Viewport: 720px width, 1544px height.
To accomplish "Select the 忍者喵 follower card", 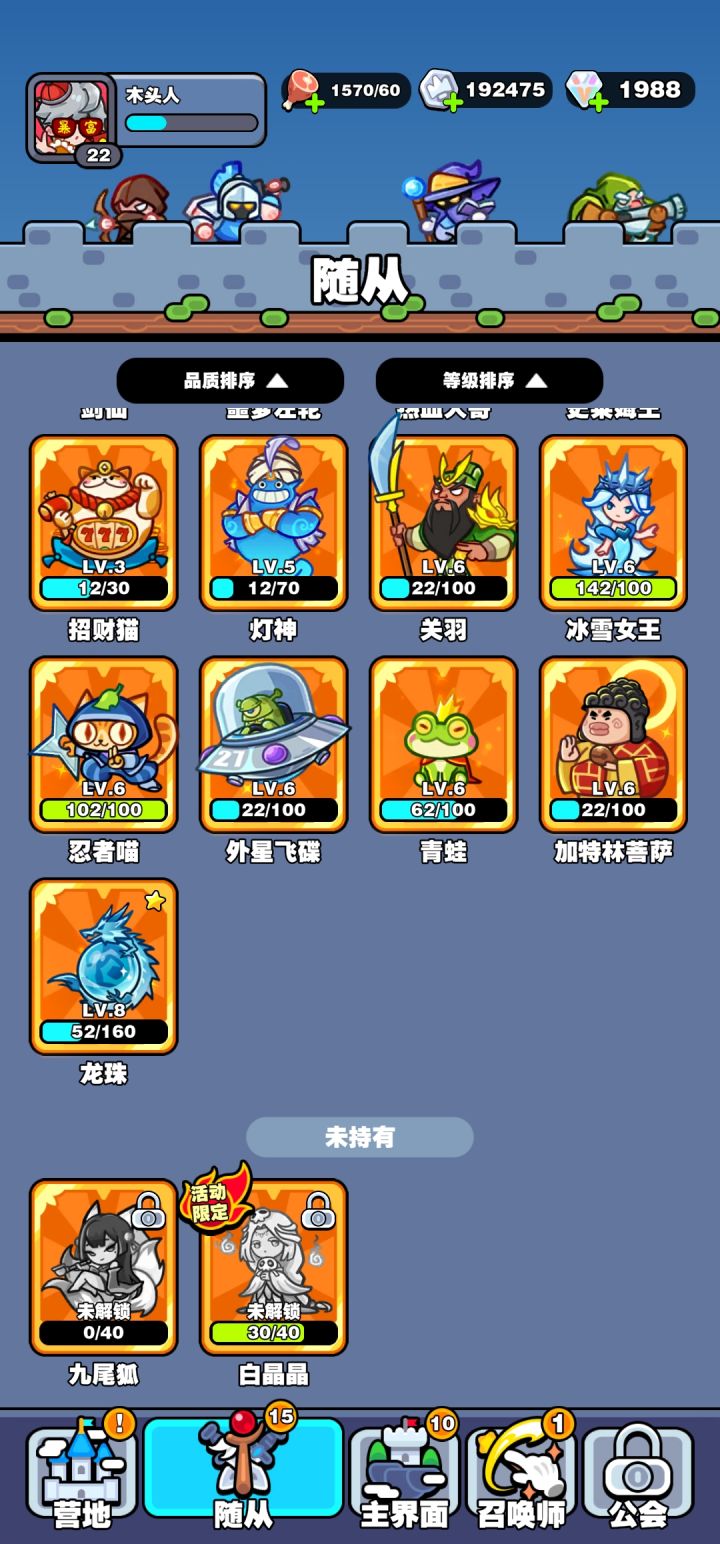I will point(104,744).
